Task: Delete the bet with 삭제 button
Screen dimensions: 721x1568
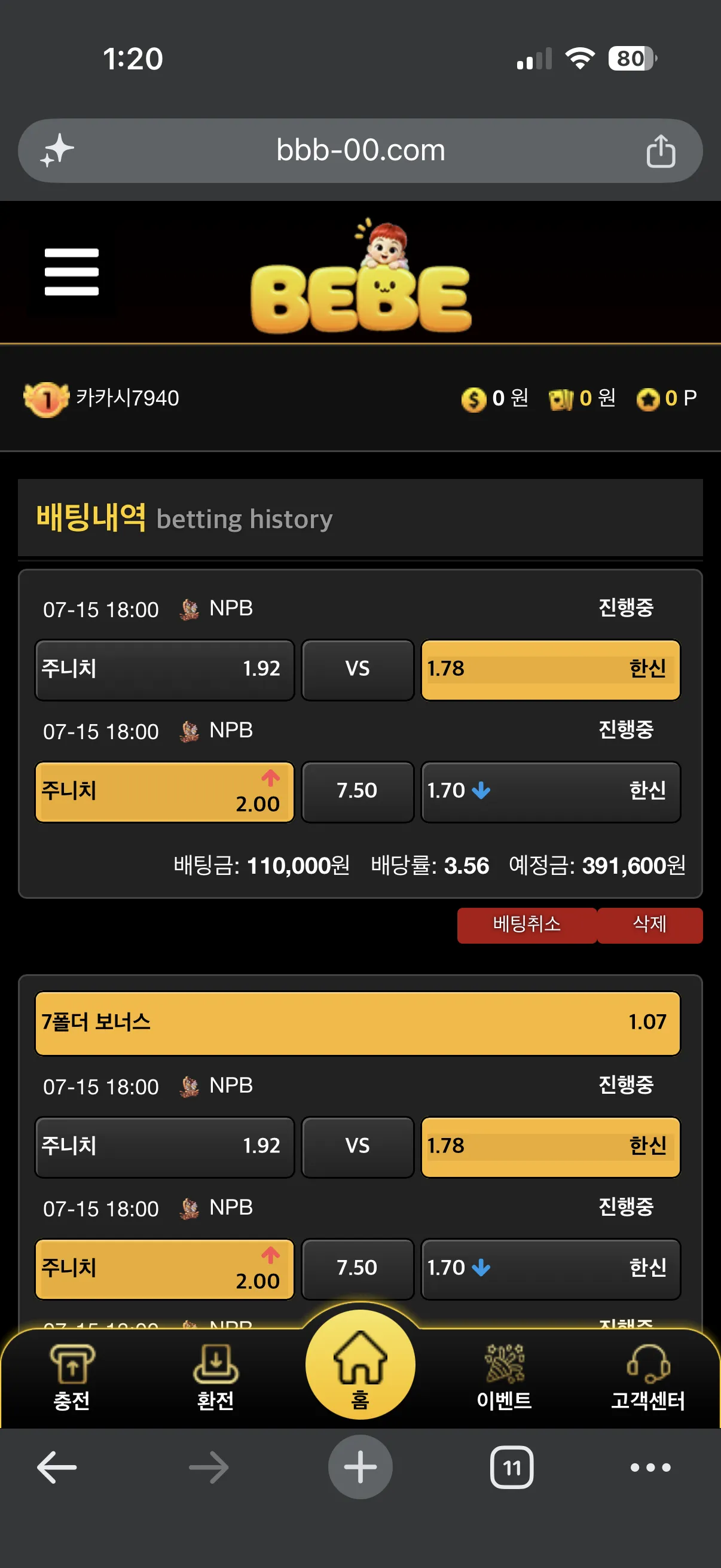Action: coord(650,925)
